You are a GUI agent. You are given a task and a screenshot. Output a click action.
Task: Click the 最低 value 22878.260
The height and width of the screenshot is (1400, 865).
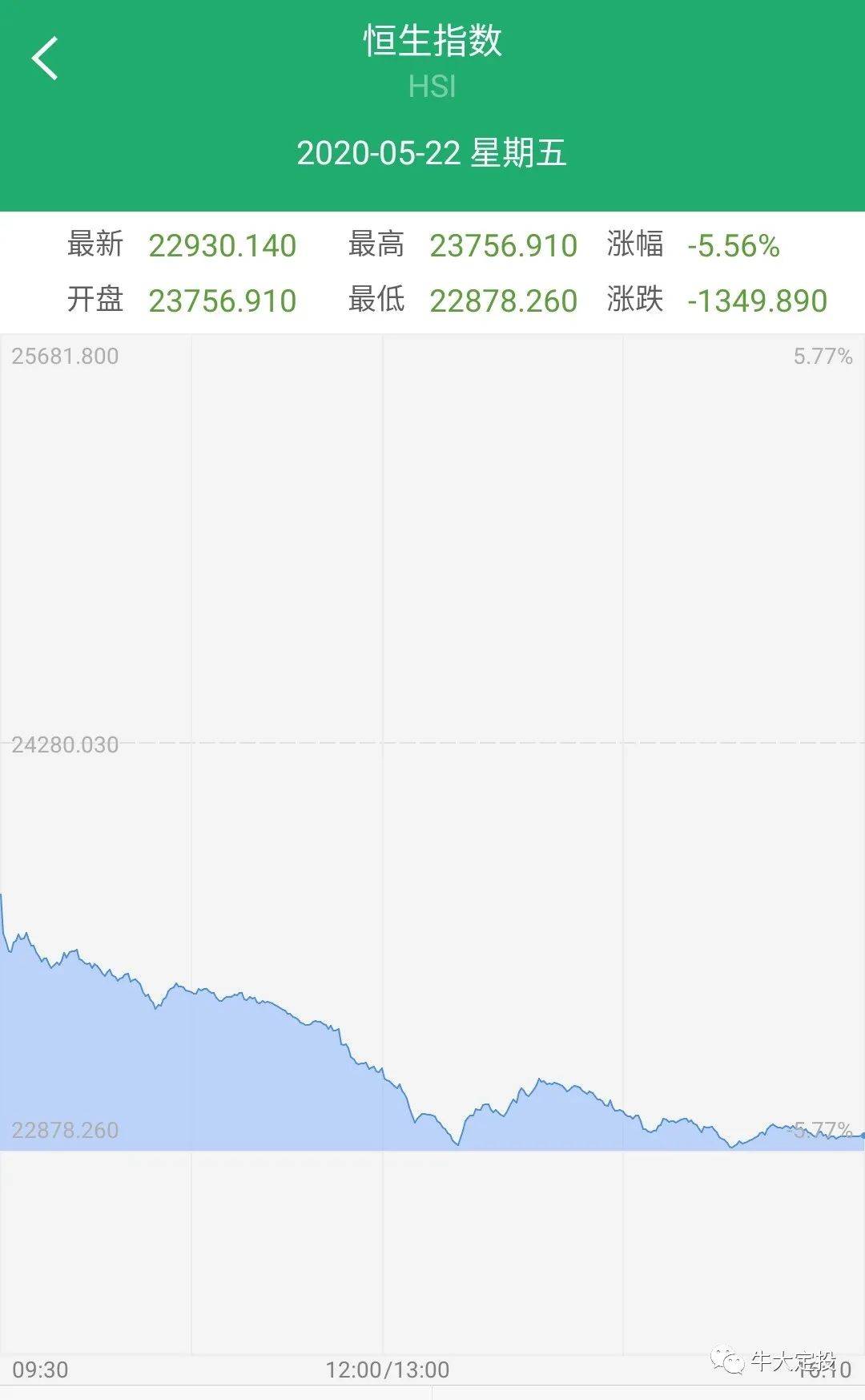[x=504, y=301]
